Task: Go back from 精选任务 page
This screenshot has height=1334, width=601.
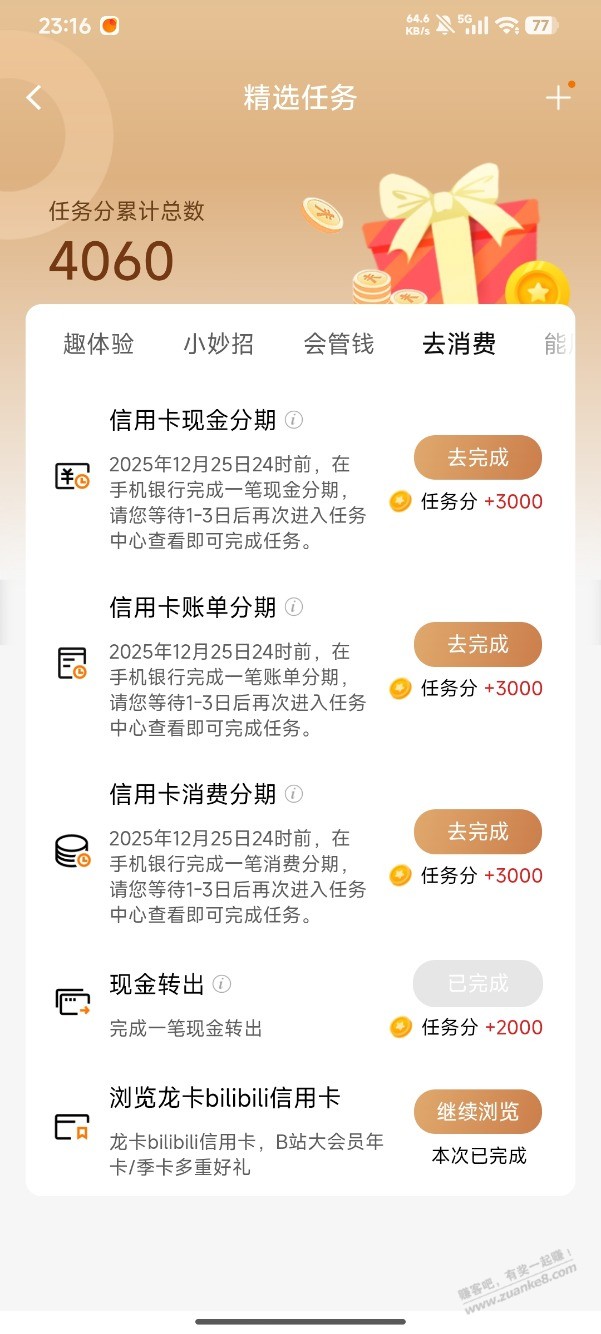Action: click(35, 97)
